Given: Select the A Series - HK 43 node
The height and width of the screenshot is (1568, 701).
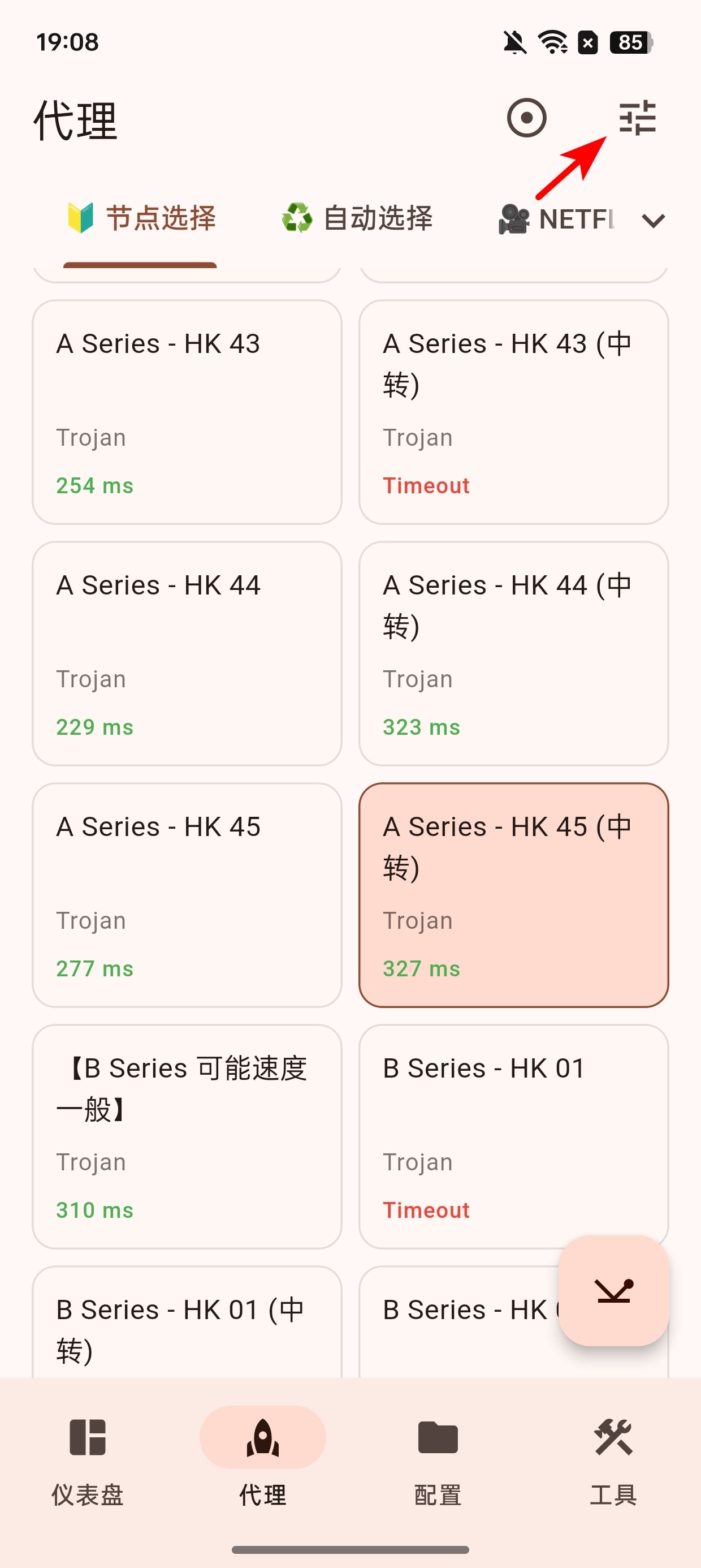Looking at the screenshot, I should (187, 411).
